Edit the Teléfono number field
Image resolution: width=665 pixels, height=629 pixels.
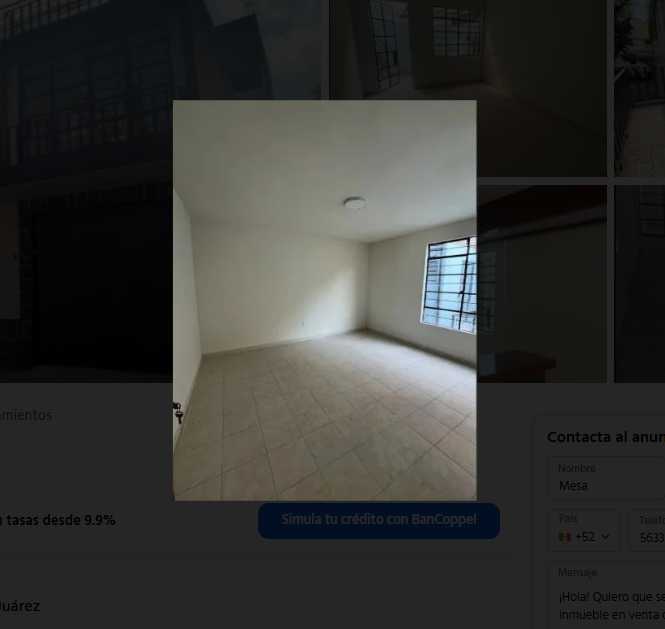[649, 536]
